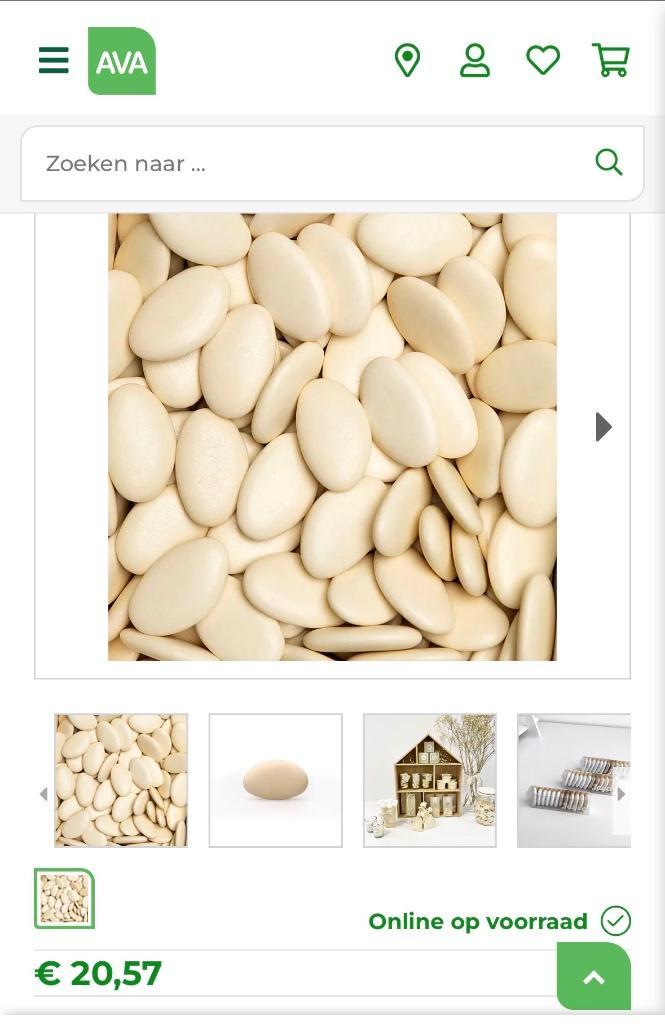View the wishlist heart
This screenshot has width=665, height=1024.
[543, 61]
